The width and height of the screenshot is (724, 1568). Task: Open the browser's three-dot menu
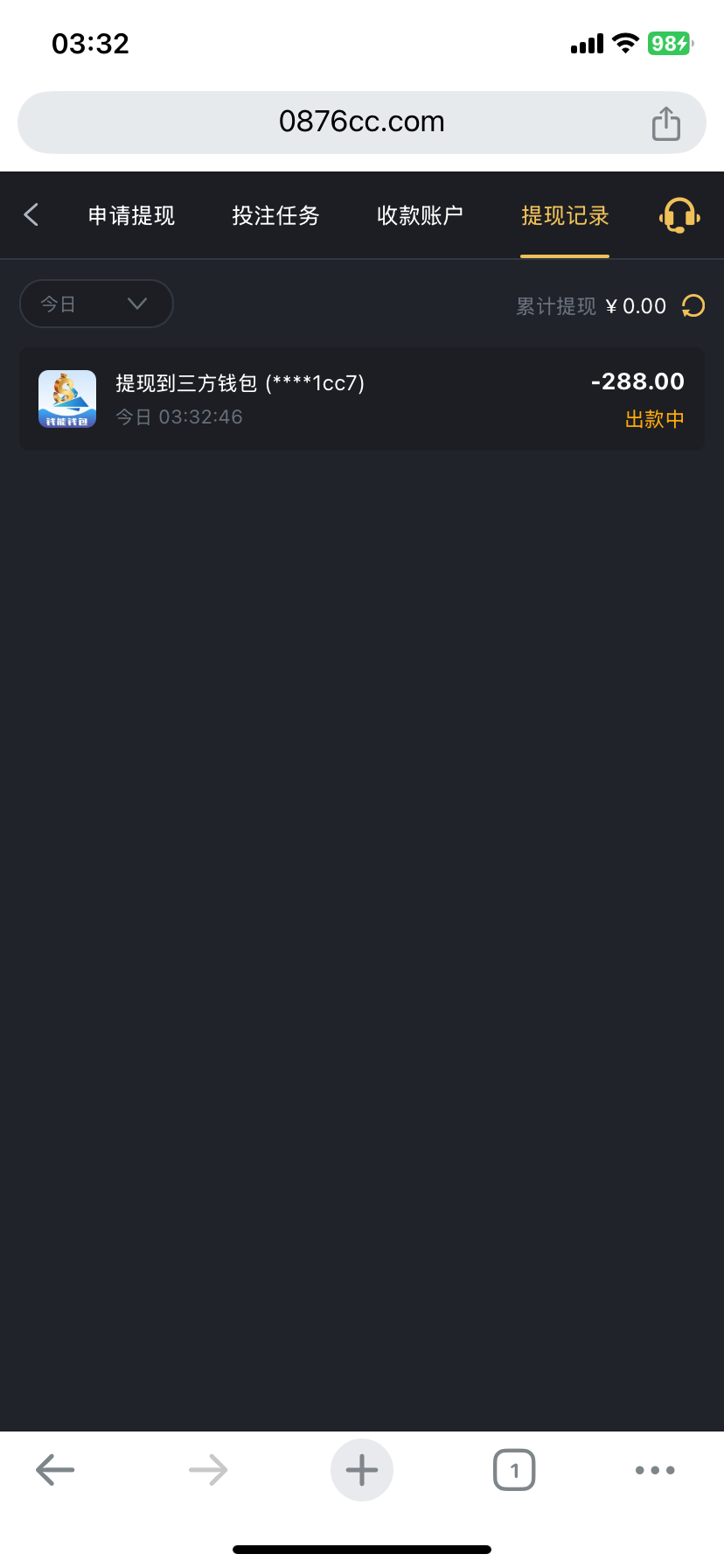coord(655,1470)
